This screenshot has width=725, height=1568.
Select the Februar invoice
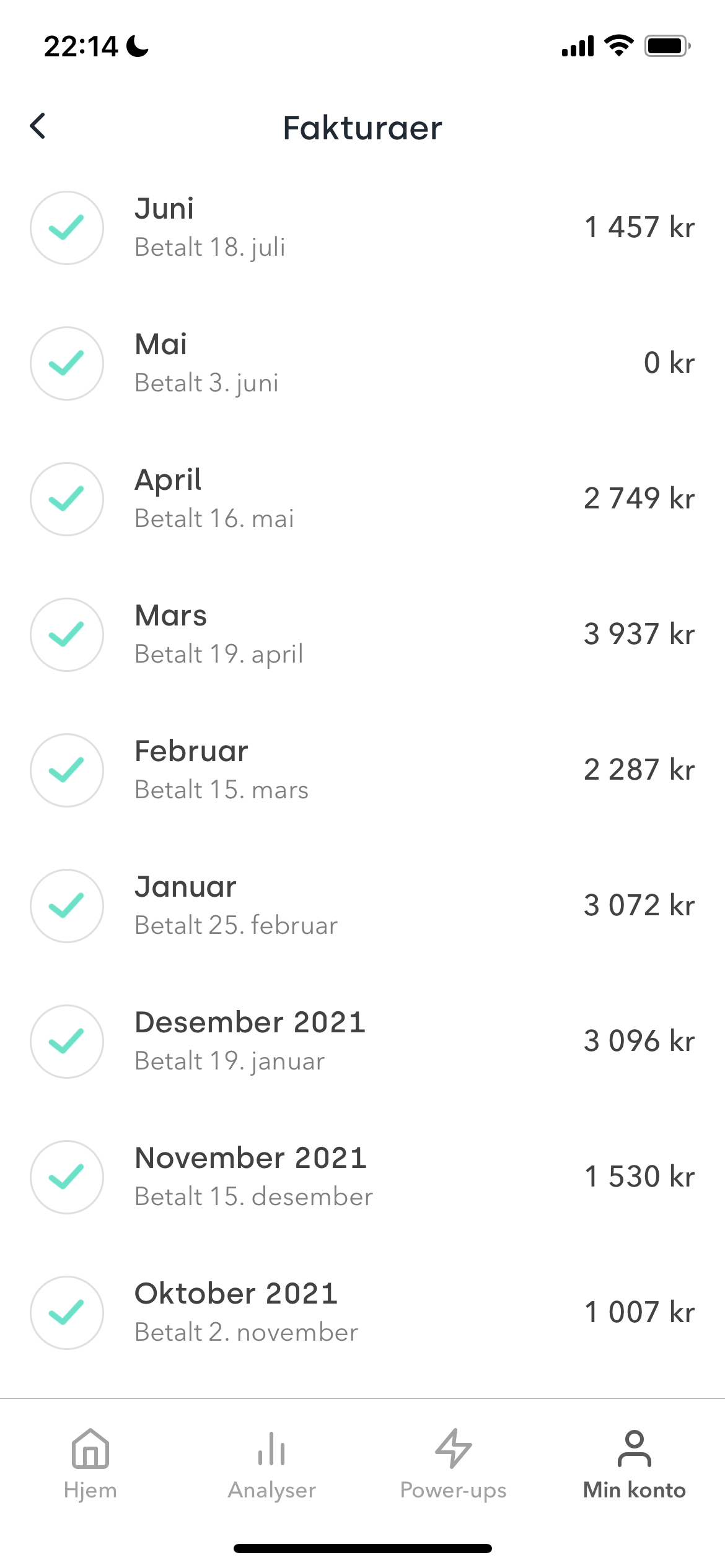[x=362, y=770]
